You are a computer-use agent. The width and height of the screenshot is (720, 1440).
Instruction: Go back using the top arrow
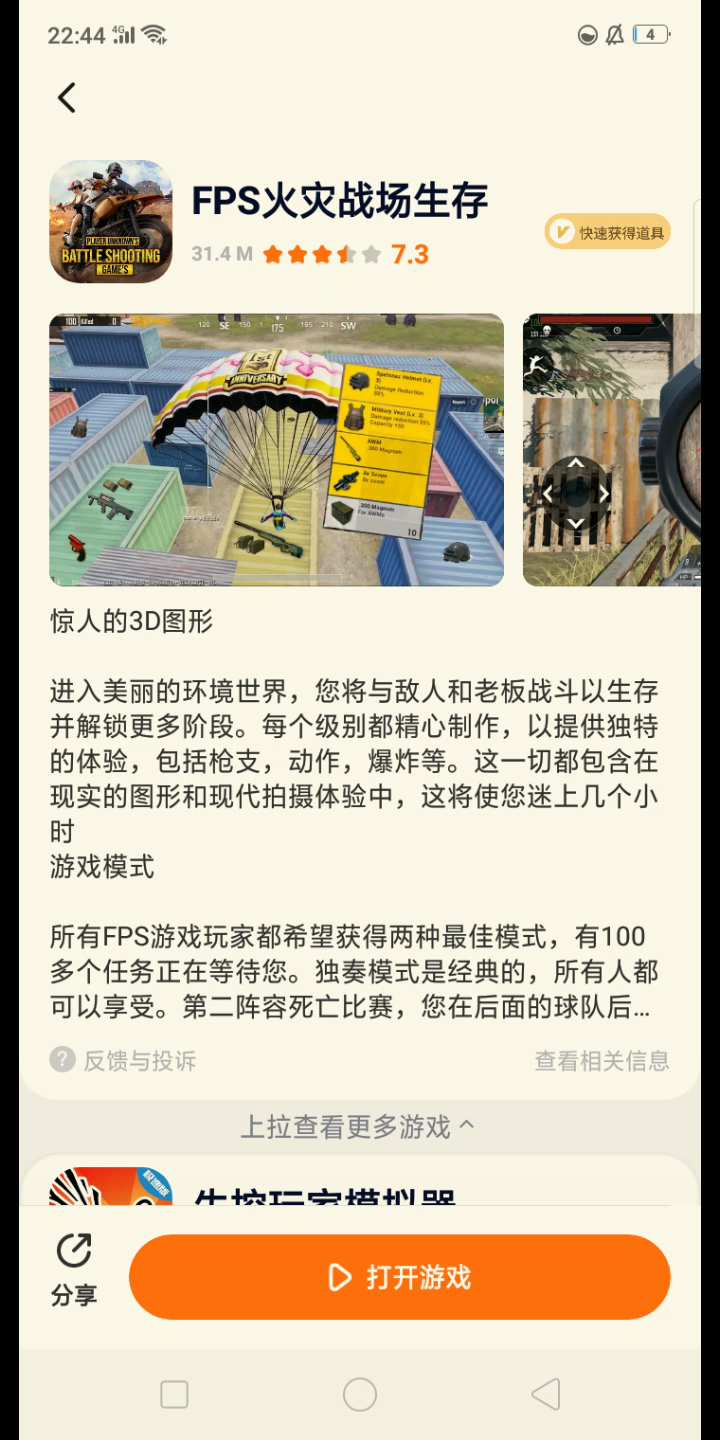(67, 98)
